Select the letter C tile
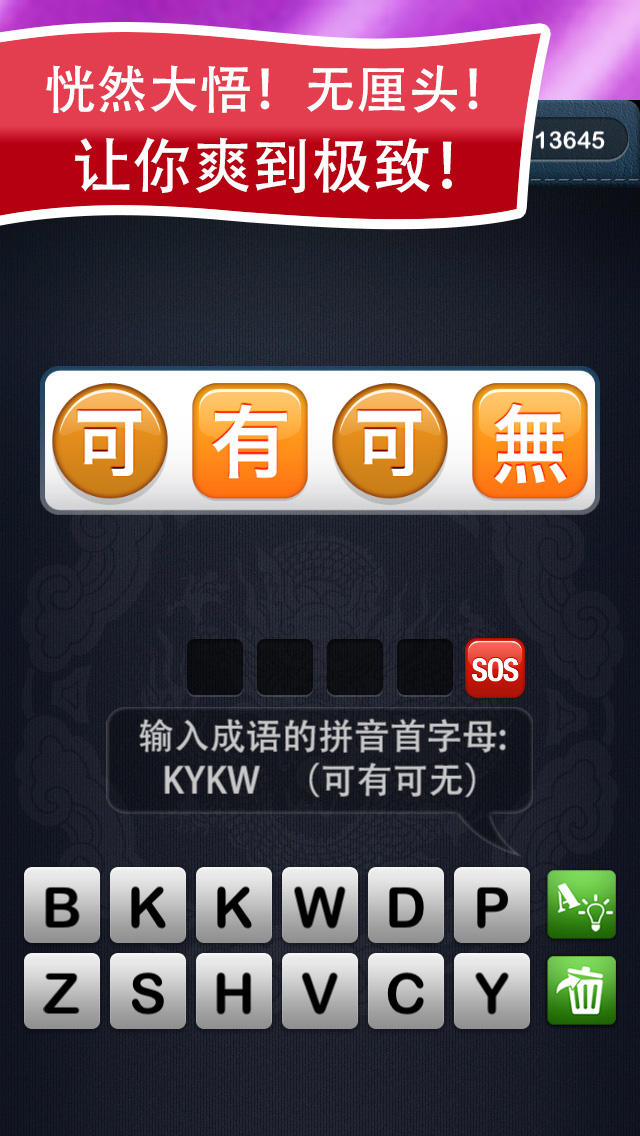Image resolution: width=640 pixels, height=1136 pixels. pyautogui.click(x=406, y=992)
